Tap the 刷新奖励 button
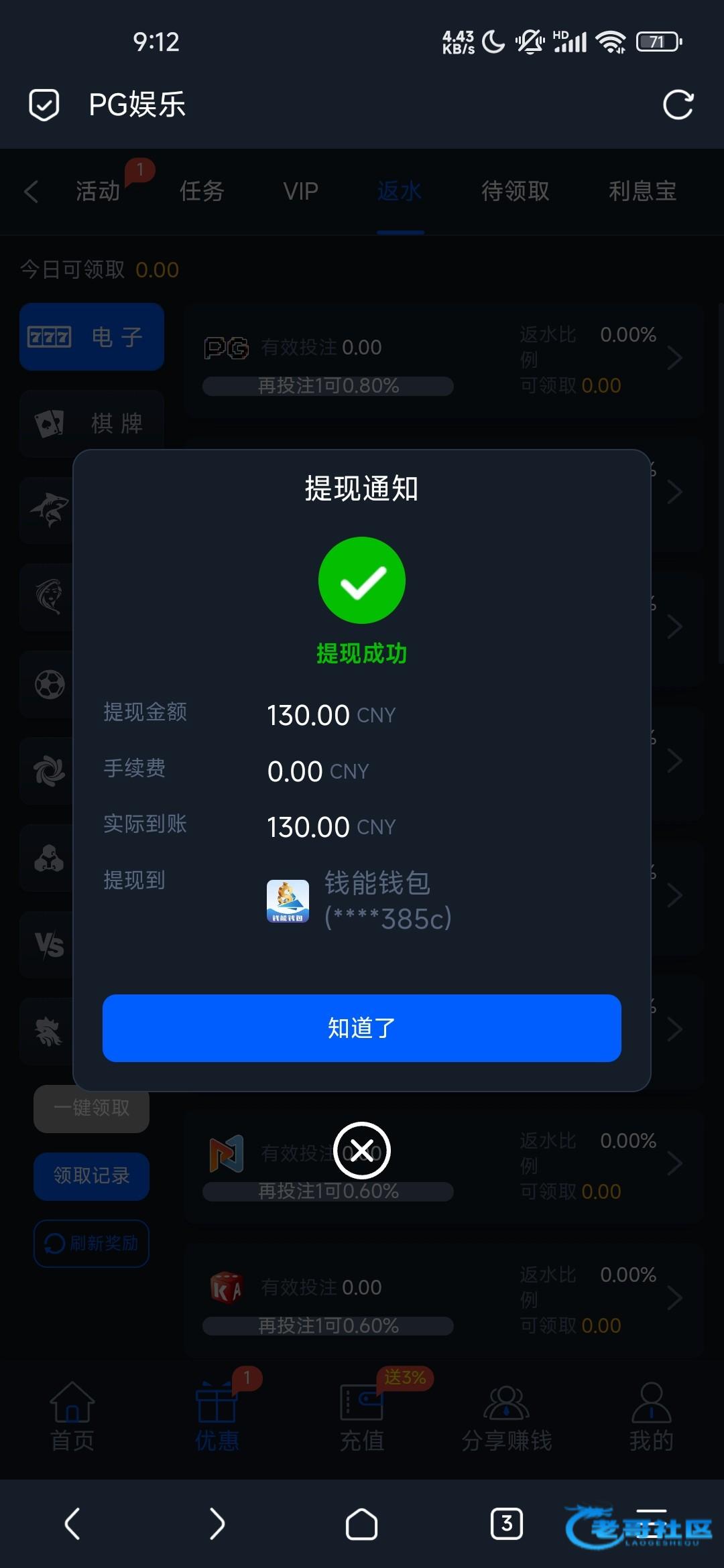The image size is (724, 1568). pyautogui.click(x=92, y=1244)
